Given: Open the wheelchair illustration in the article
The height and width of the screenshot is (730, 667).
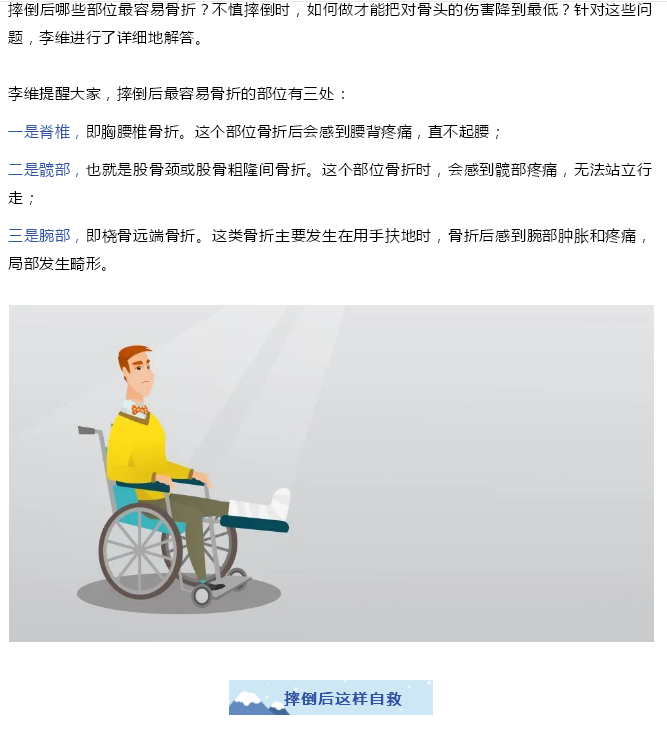Looking at the screenshot, I should pos(331,473).
